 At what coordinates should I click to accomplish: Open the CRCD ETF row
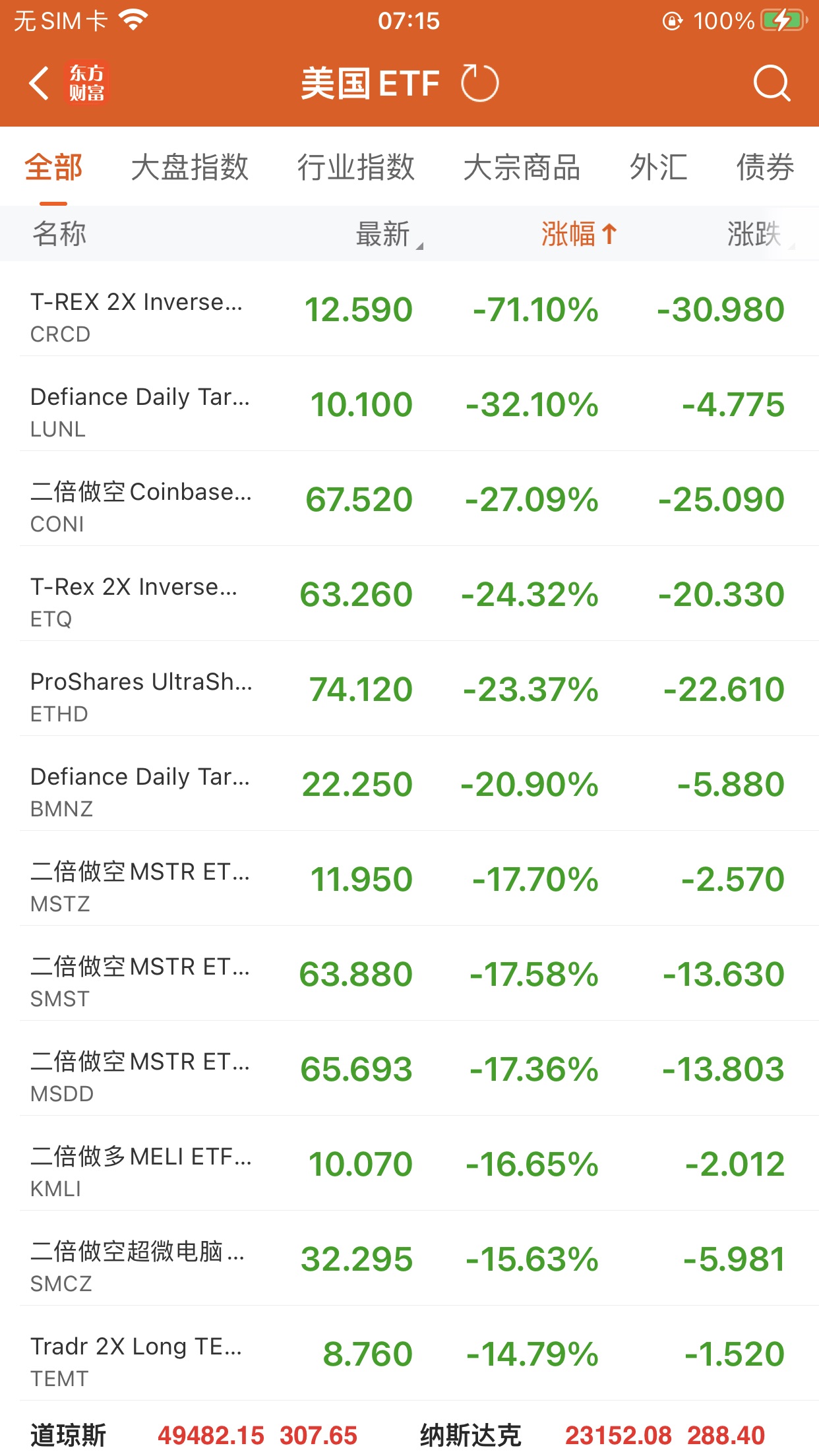coord(409,309)
